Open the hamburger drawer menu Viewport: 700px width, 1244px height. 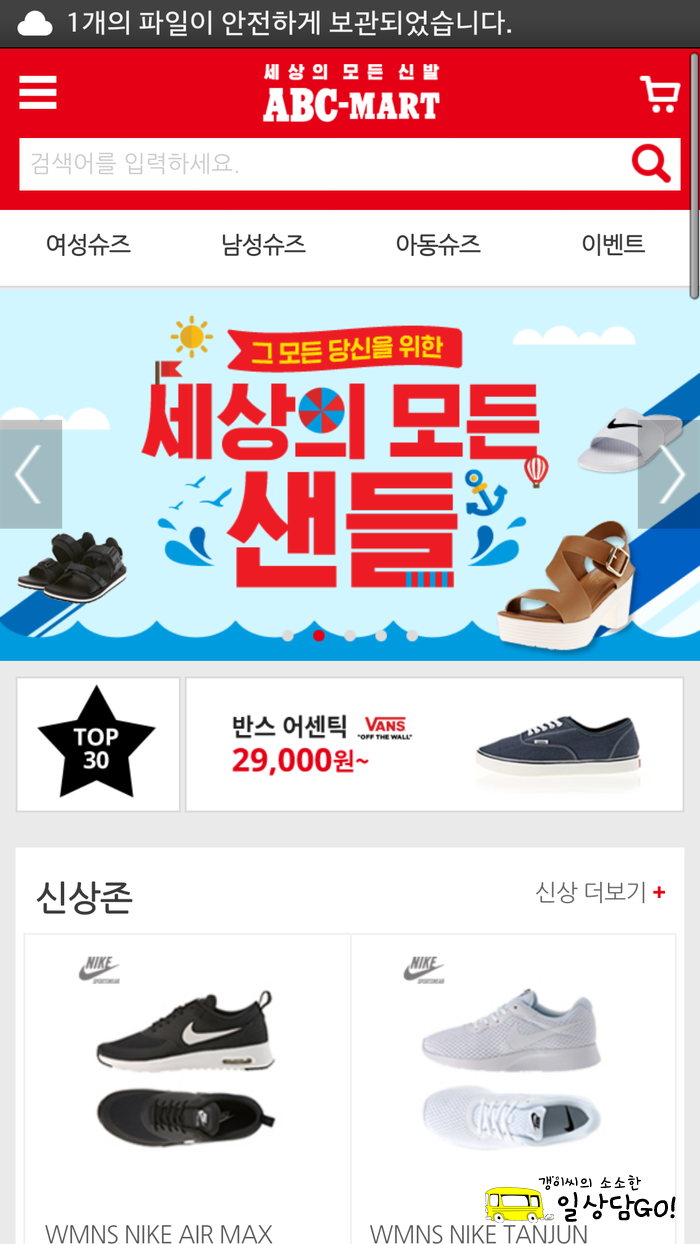pyautogui.click(x=38, y=93)
